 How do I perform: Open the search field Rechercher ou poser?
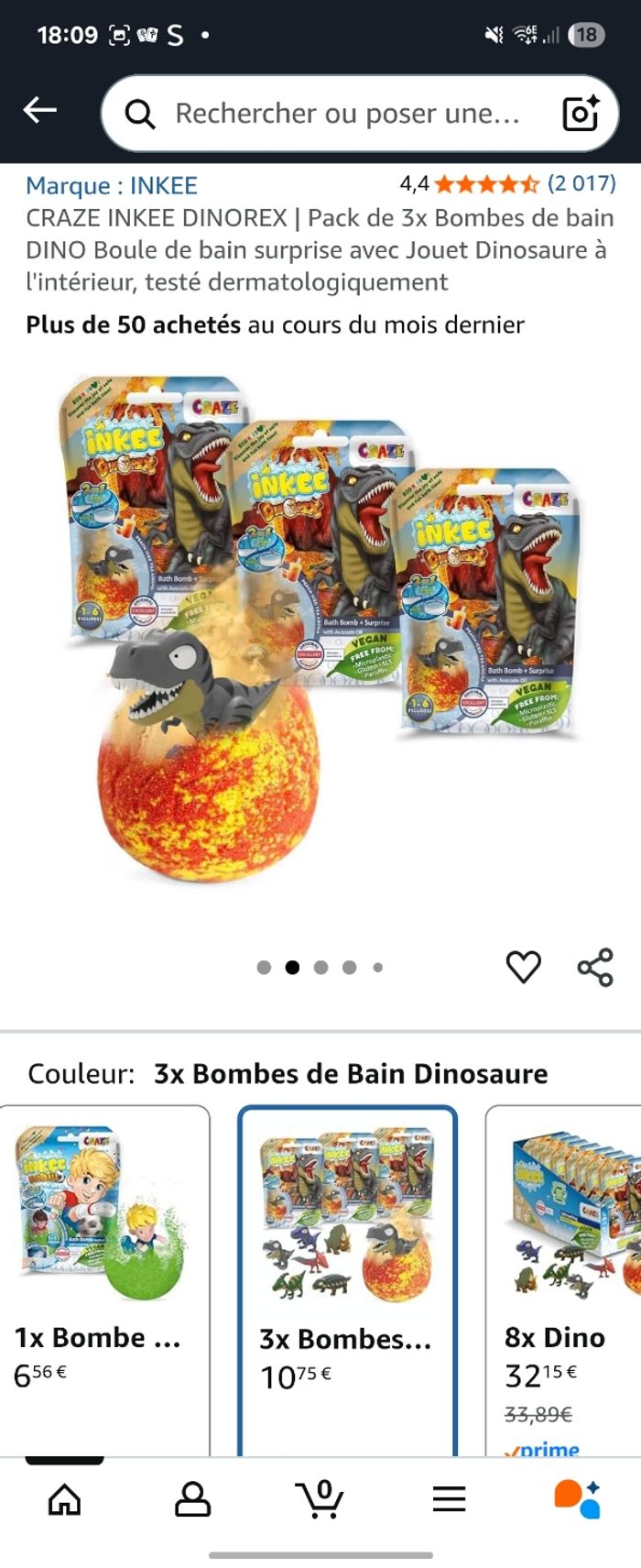(x=348, y=114)
